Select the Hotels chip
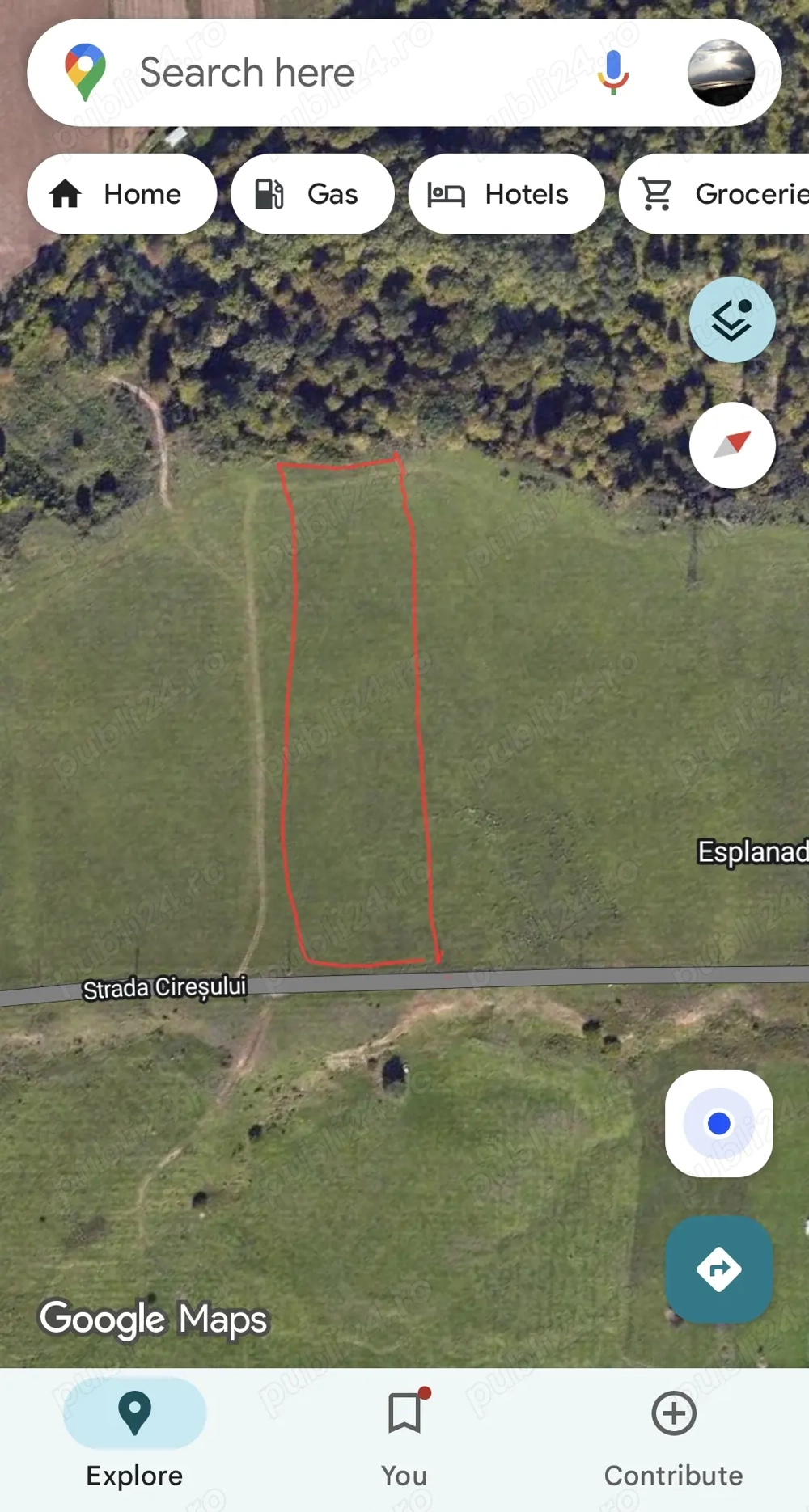Image resolution: width=809 pixels, height=1512 pixels. point(506,194)
